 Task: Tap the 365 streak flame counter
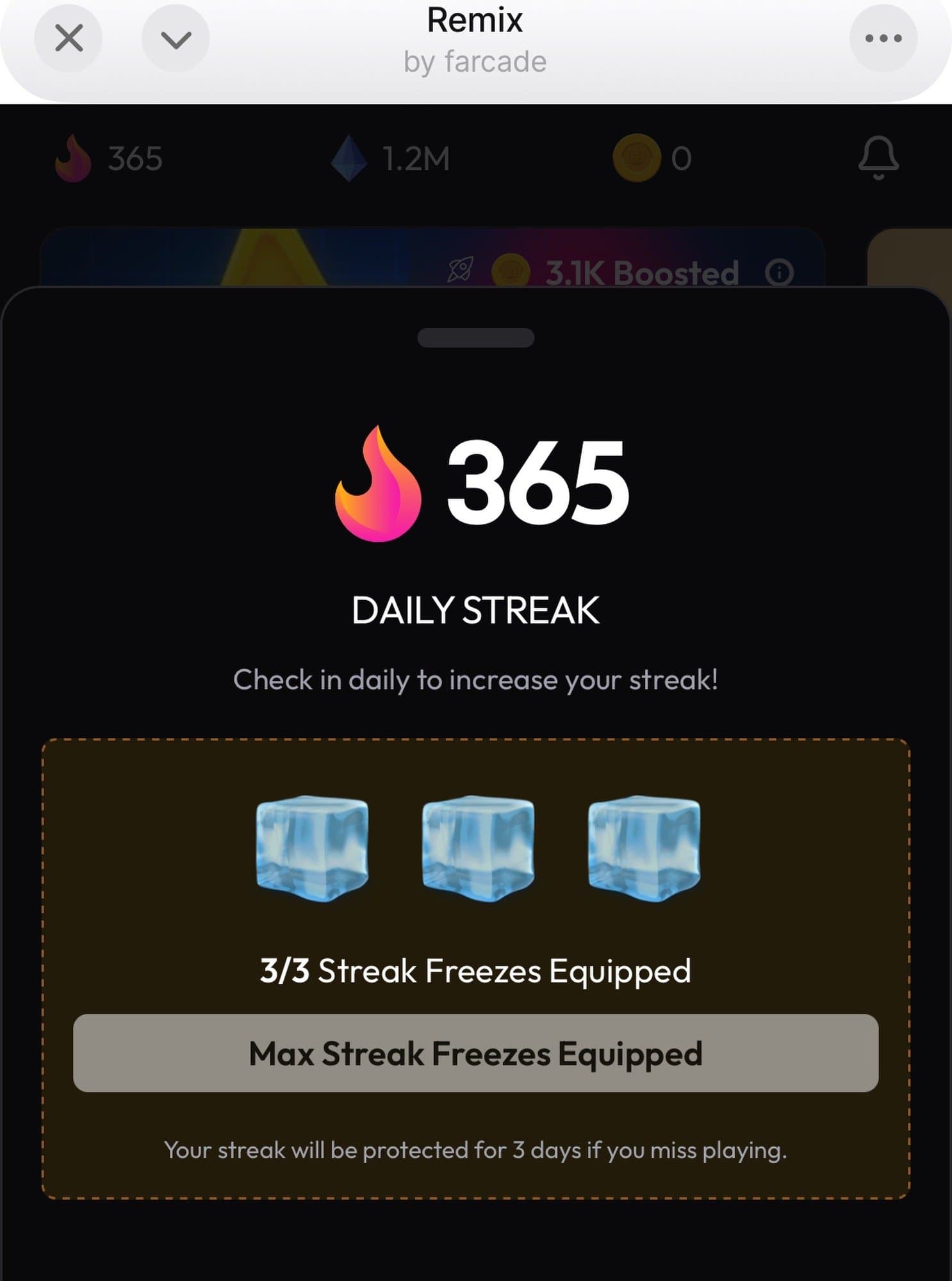tap(109, 158)
